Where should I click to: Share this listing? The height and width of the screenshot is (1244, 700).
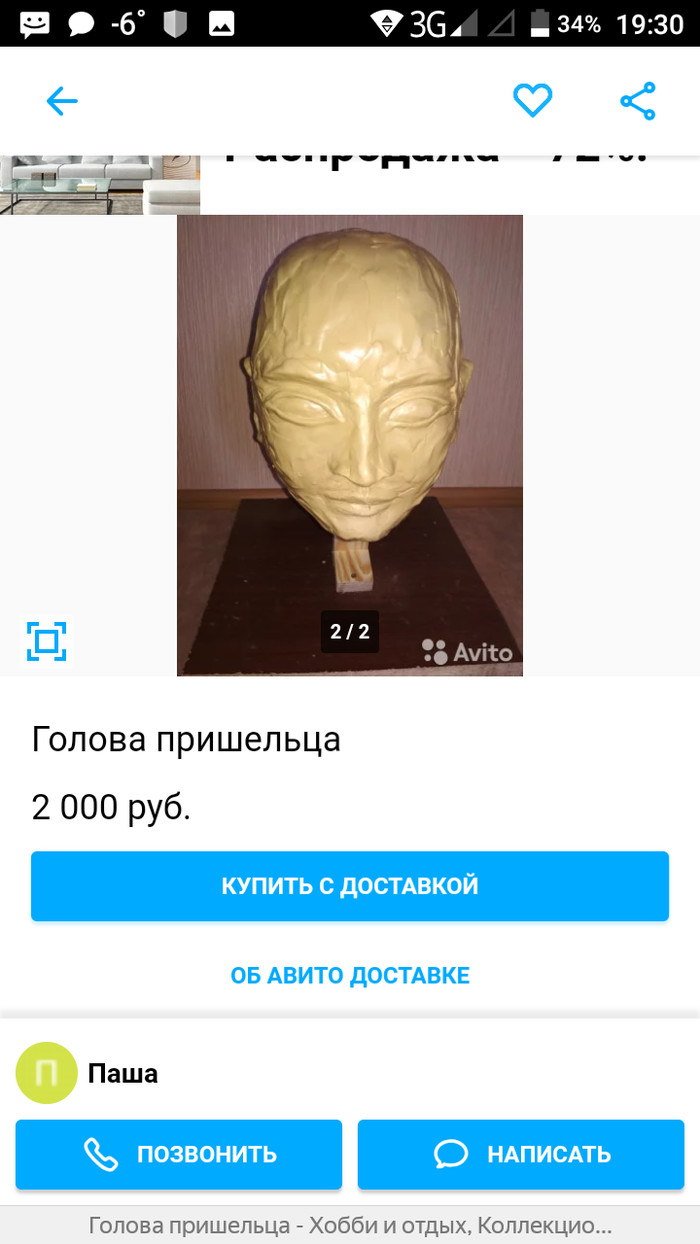[637, 101]
